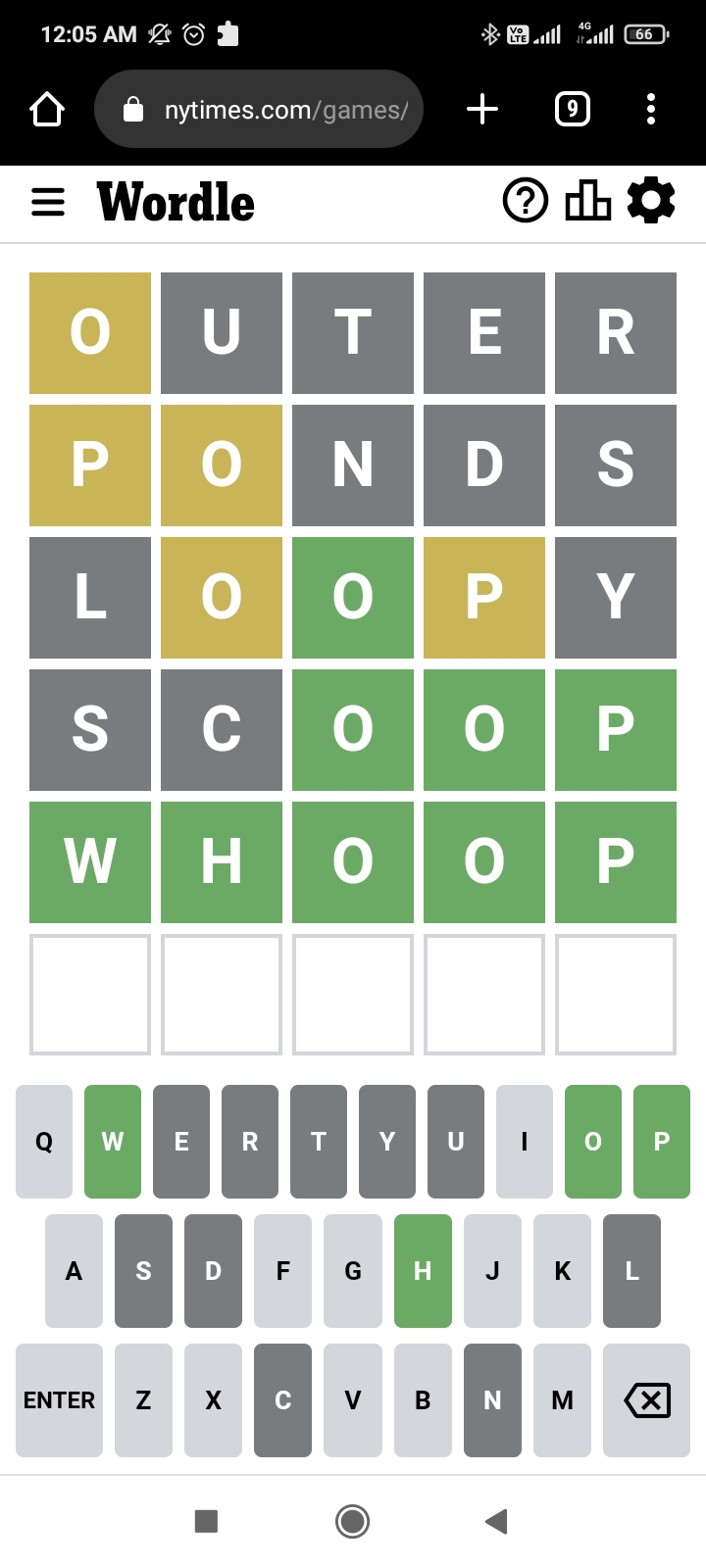Go back using the system back button
This screenshot has width=706, height=1568.
[x=496, y=1521]
